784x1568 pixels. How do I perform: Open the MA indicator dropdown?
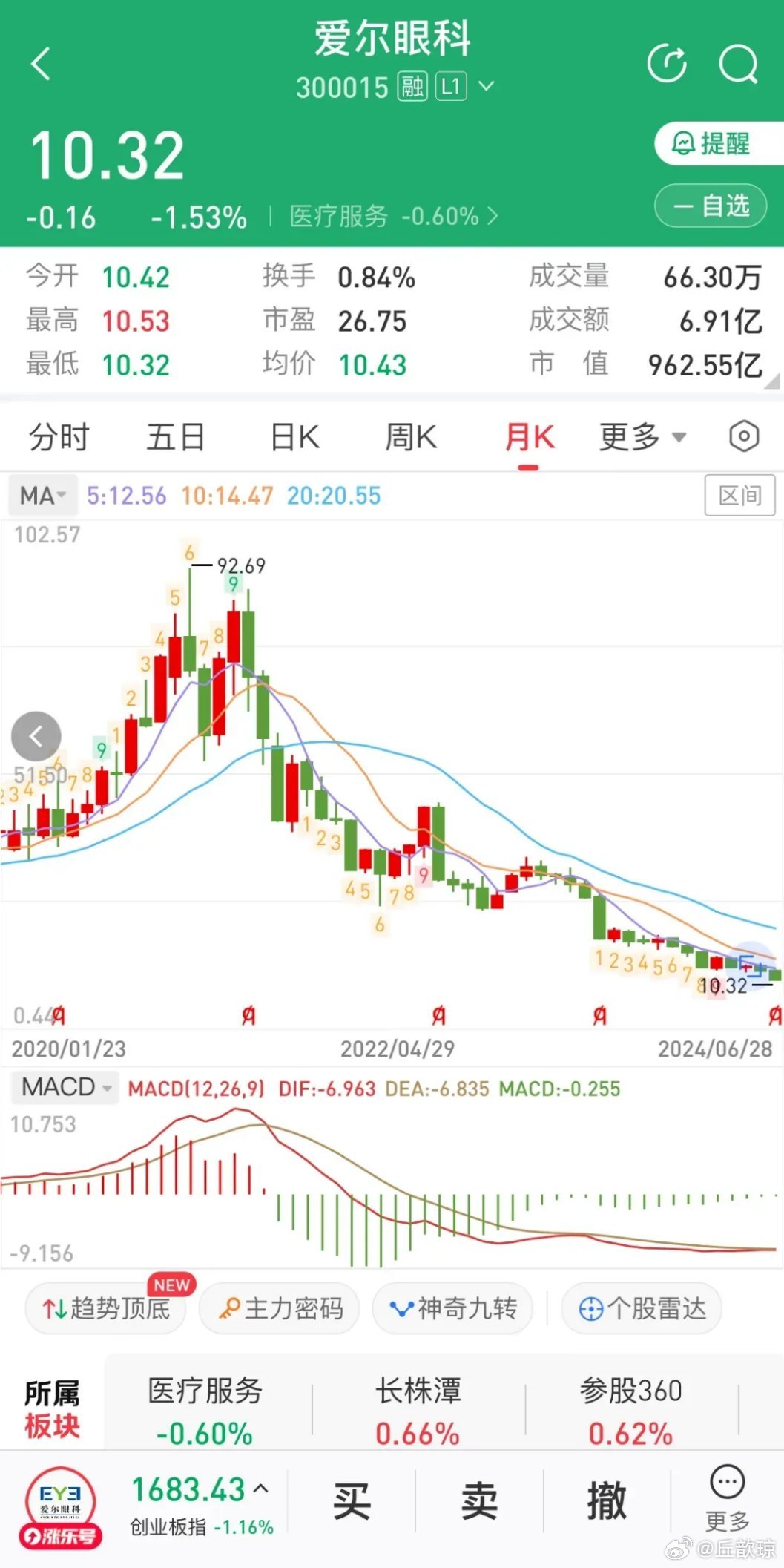click(x=43, y=495)
